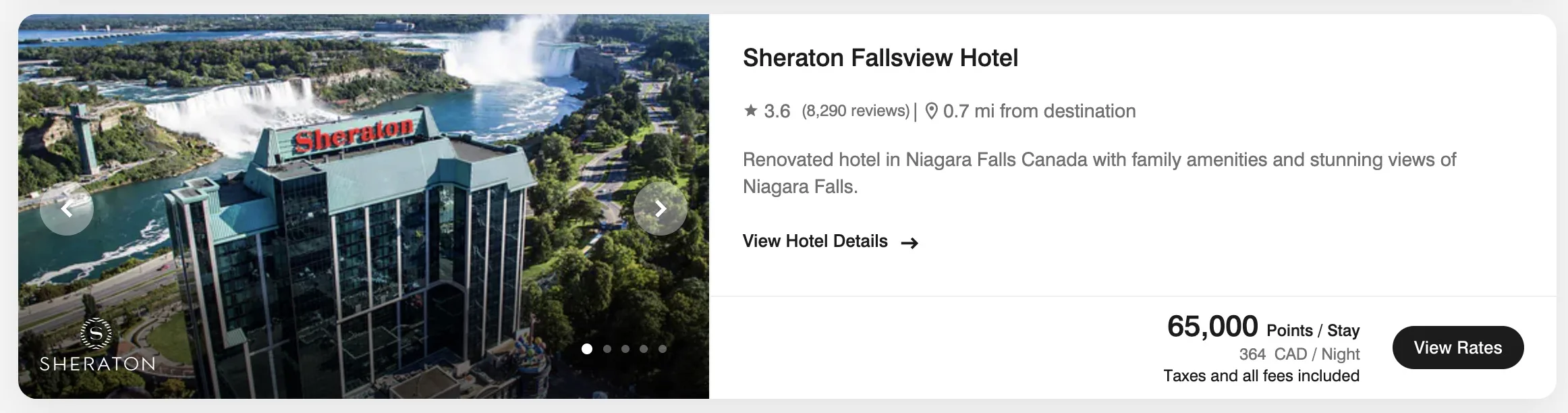Open the Sheraton Fallsview hotel photo
The height and width of the screenshot is (413, 1568).
[x=364, y=135]
